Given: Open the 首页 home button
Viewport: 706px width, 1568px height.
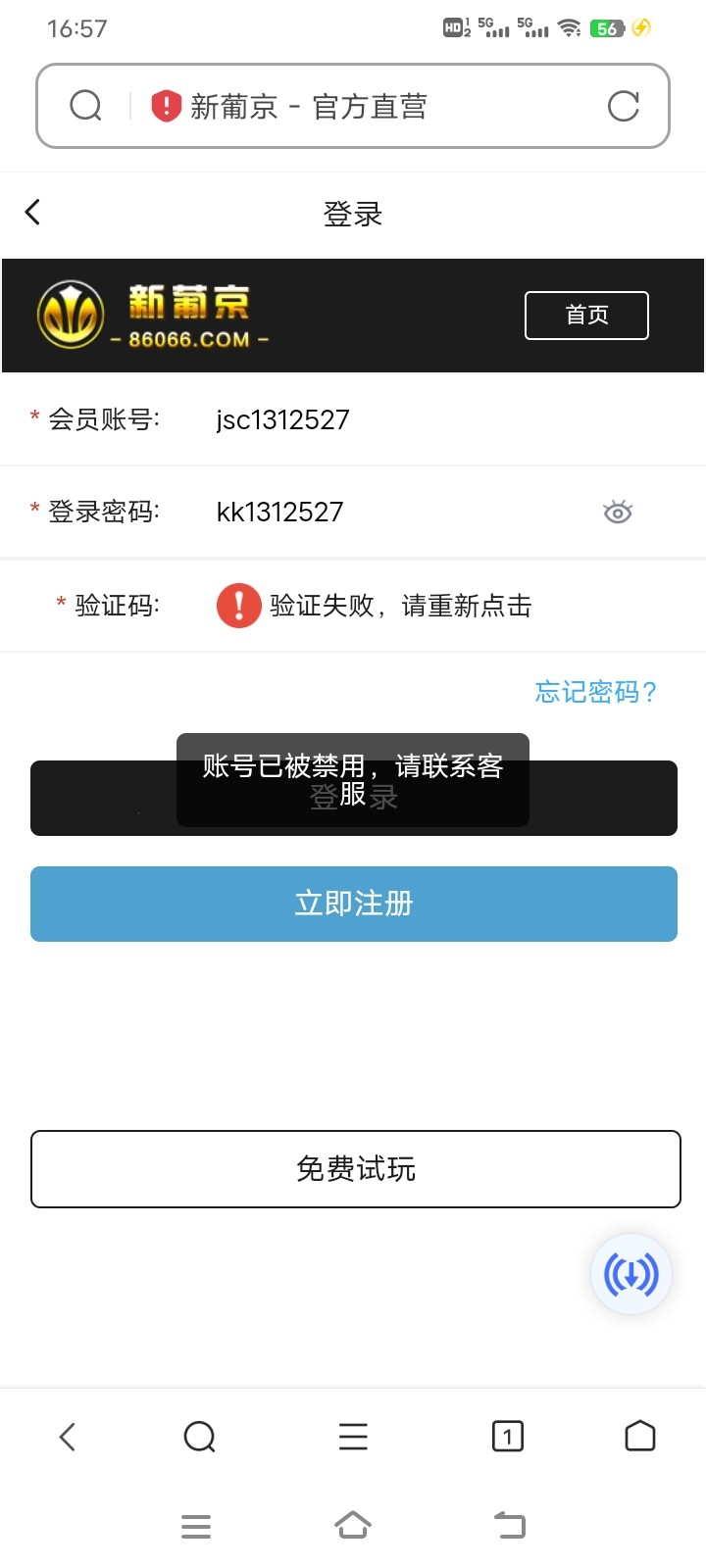Looking at the screenshot, I should click(x=586, y=316).
